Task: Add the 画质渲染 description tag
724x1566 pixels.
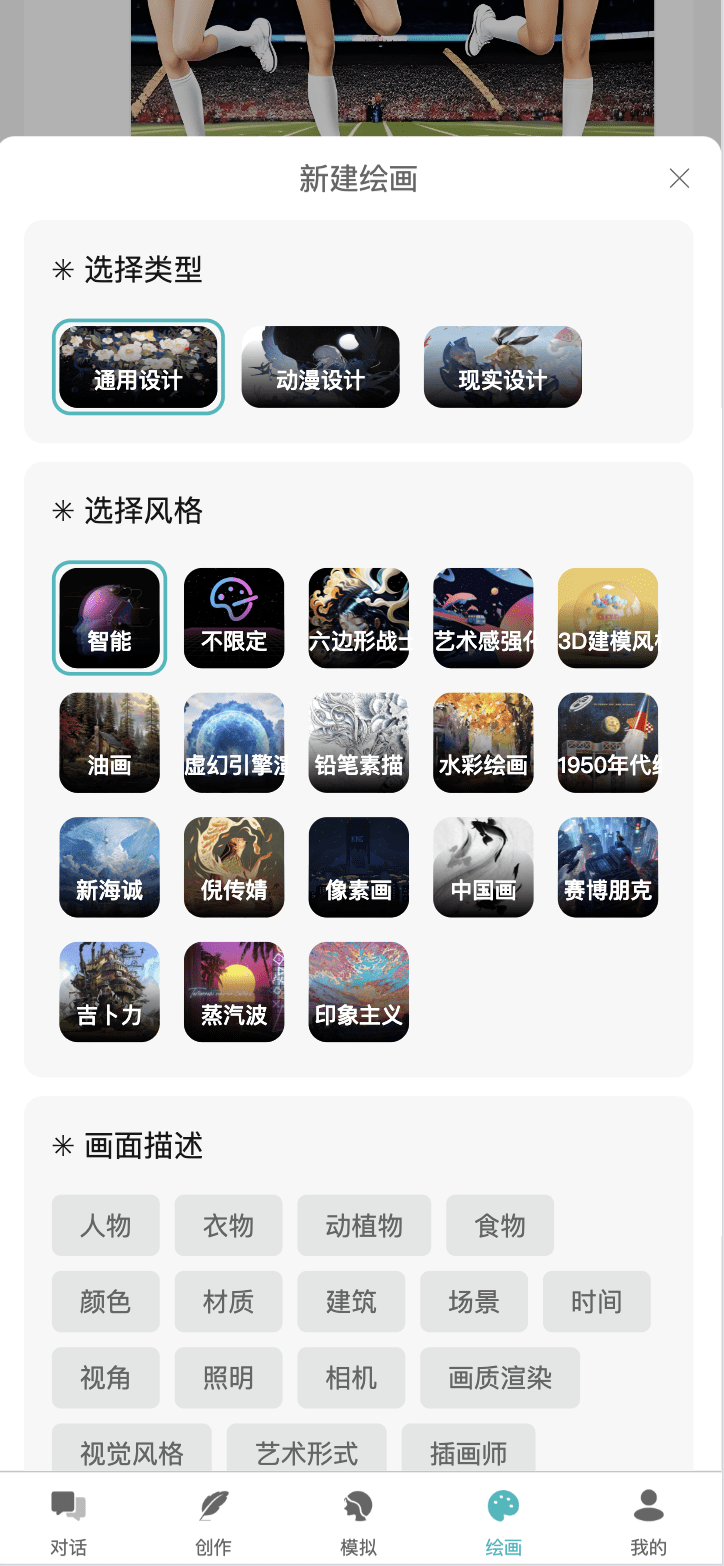Action: (499, 1377)
